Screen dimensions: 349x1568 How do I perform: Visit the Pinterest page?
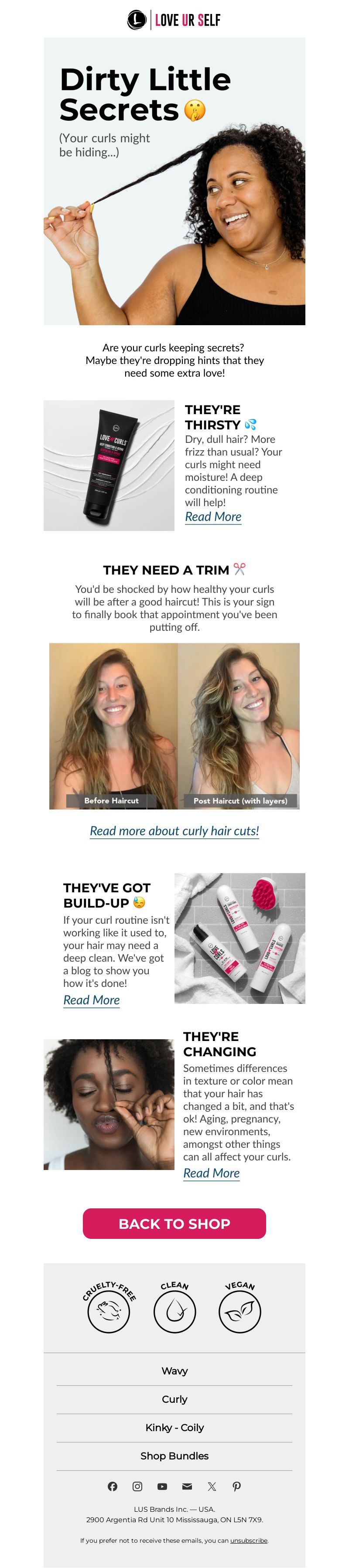click(236, 1486)
